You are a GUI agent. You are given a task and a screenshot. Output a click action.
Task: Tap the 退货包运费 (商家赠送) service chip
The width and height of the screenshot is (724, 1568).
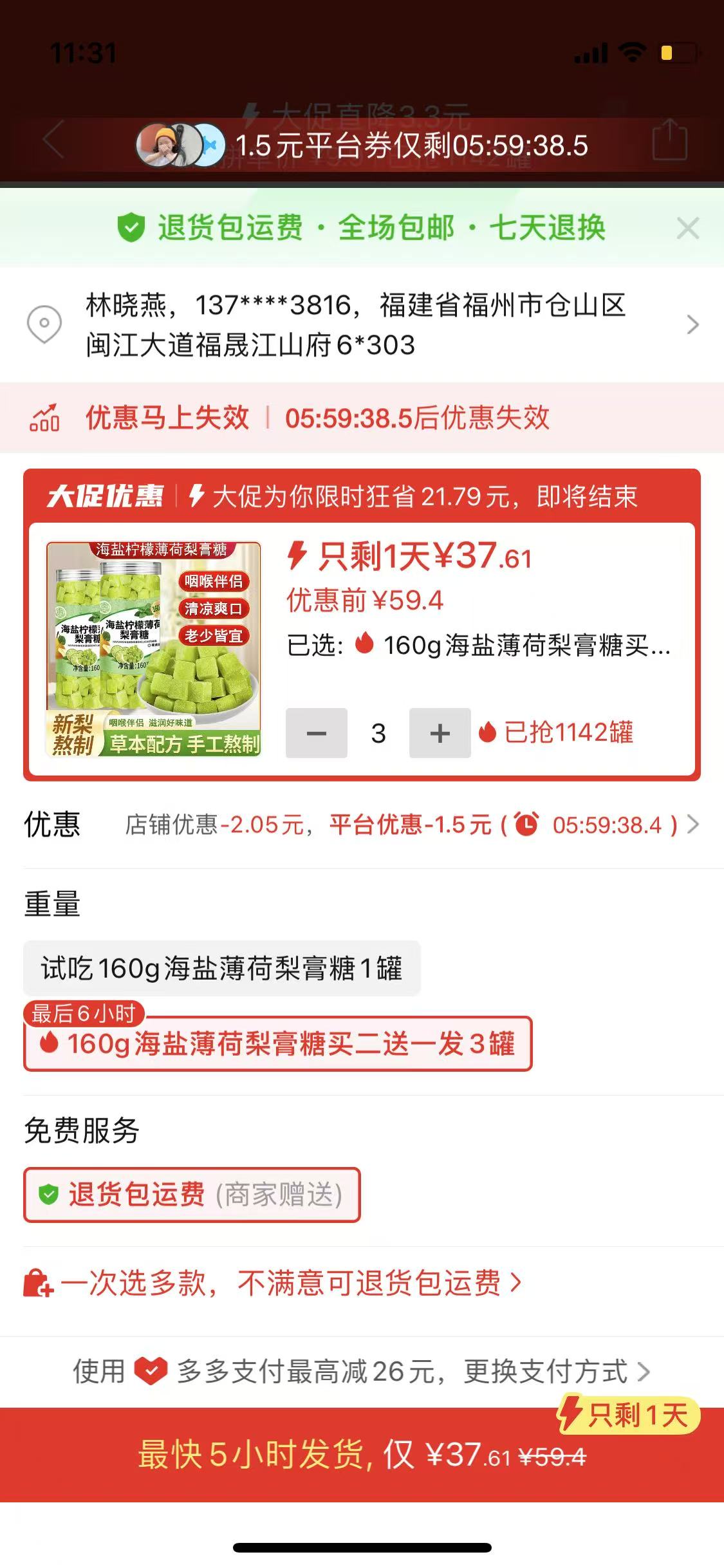pos(192,1195)
